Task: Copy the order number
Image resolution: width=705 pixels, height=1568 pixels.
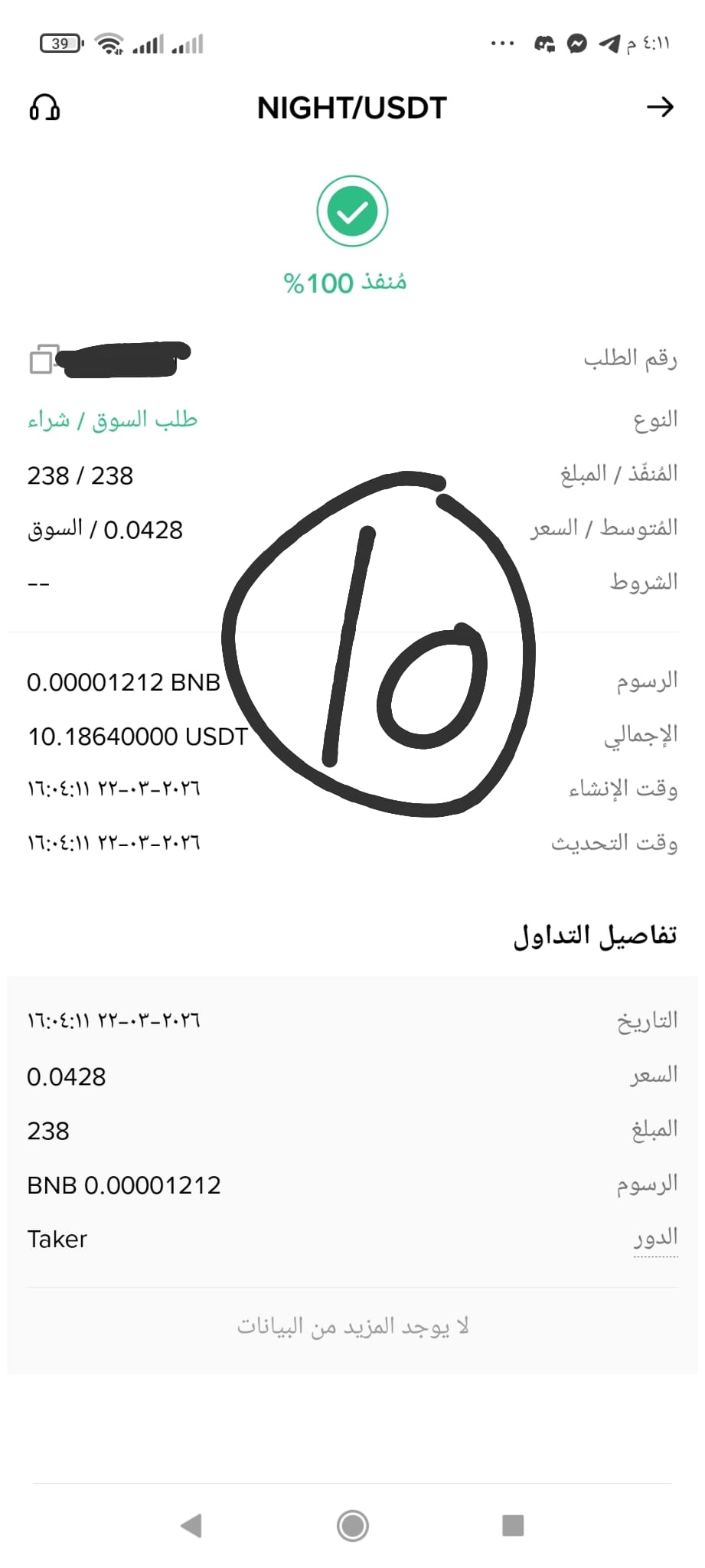Action: (43, 359)
